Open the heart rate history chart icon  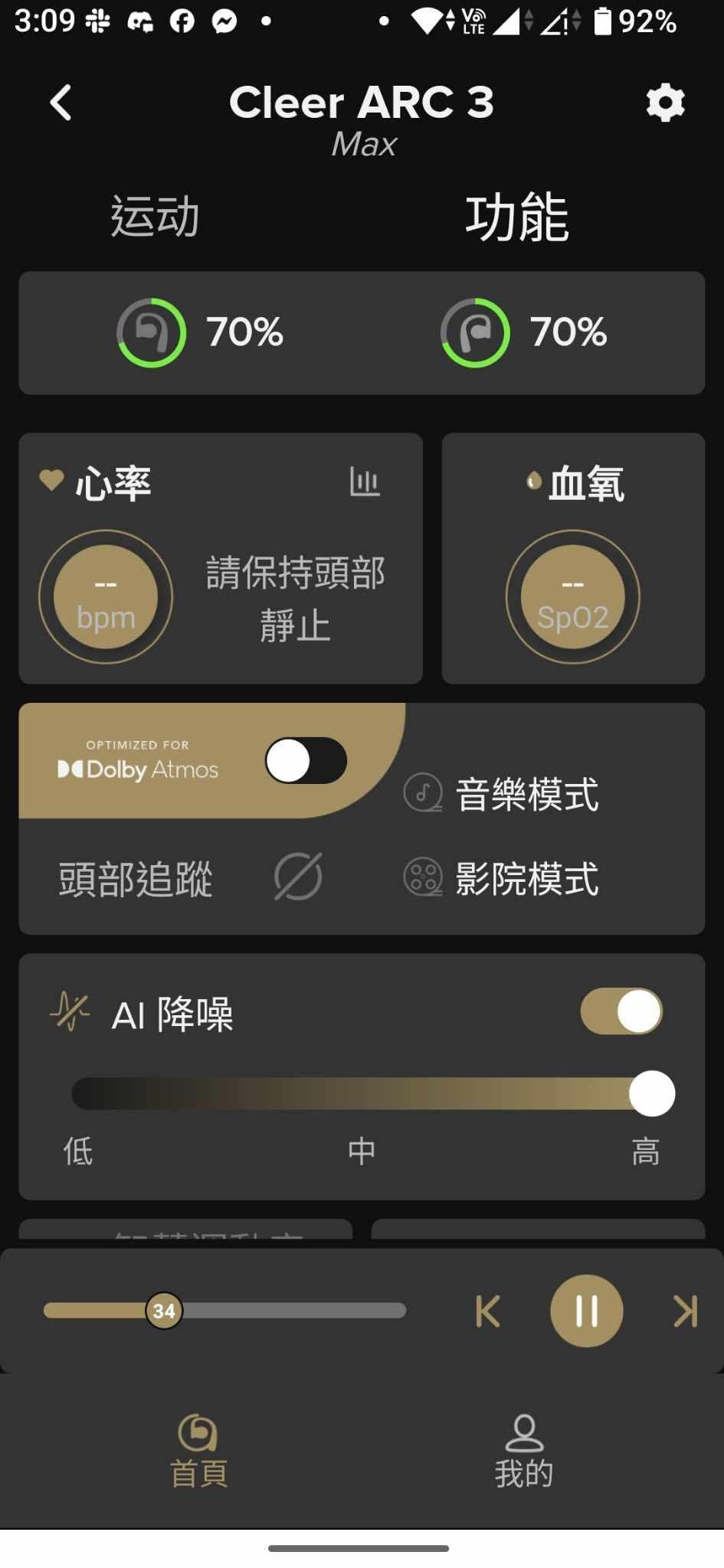[x=364, y=482]
